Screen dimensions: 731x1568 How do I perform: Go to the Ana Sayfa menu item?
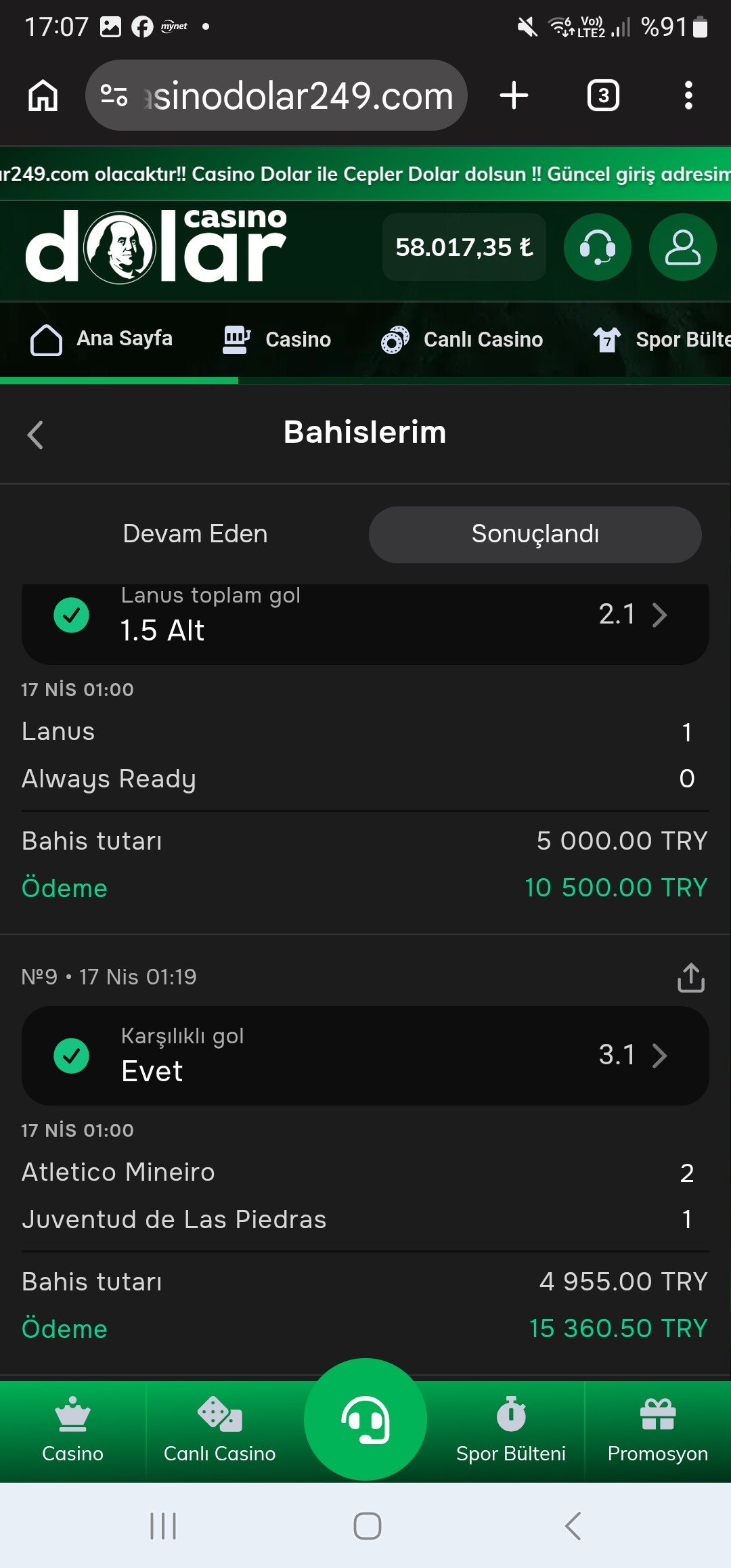[x=102, y=339]
